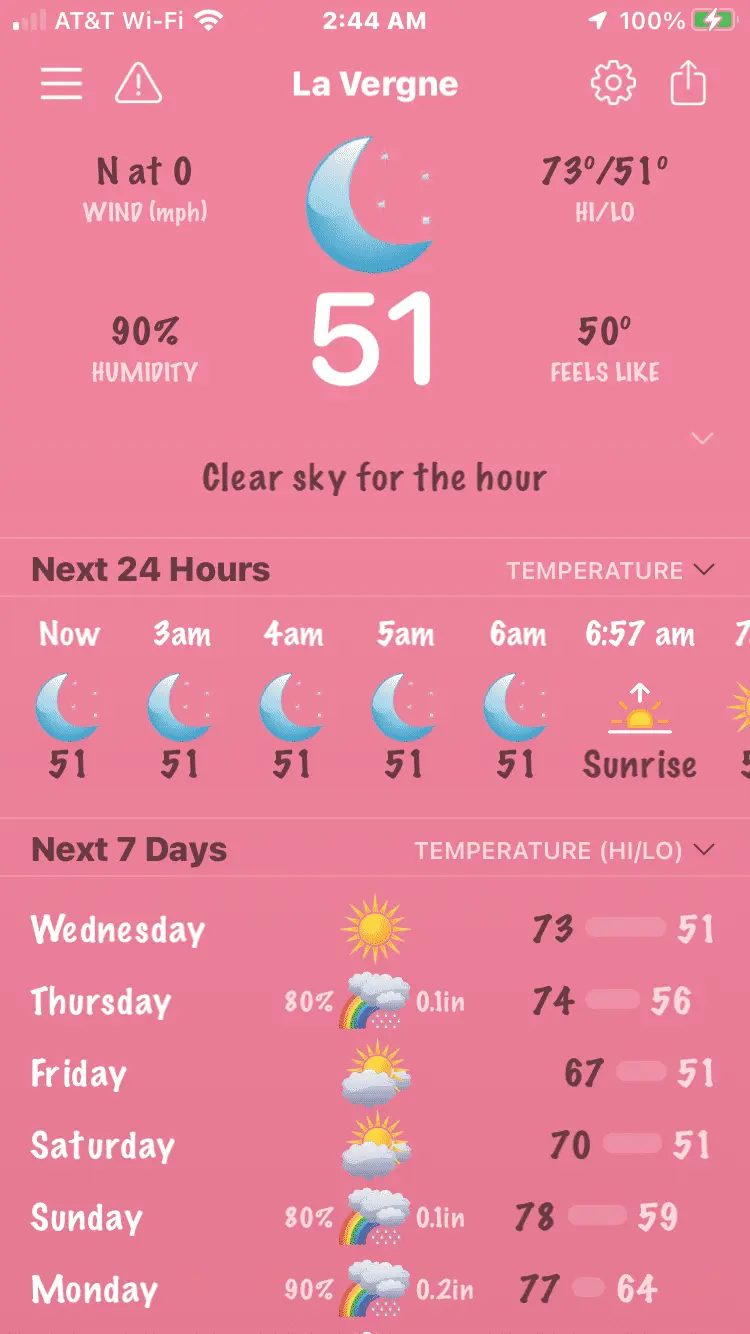Open the hamburger menu
Viewport: 750px width, 1334px height.
[61, 84]
